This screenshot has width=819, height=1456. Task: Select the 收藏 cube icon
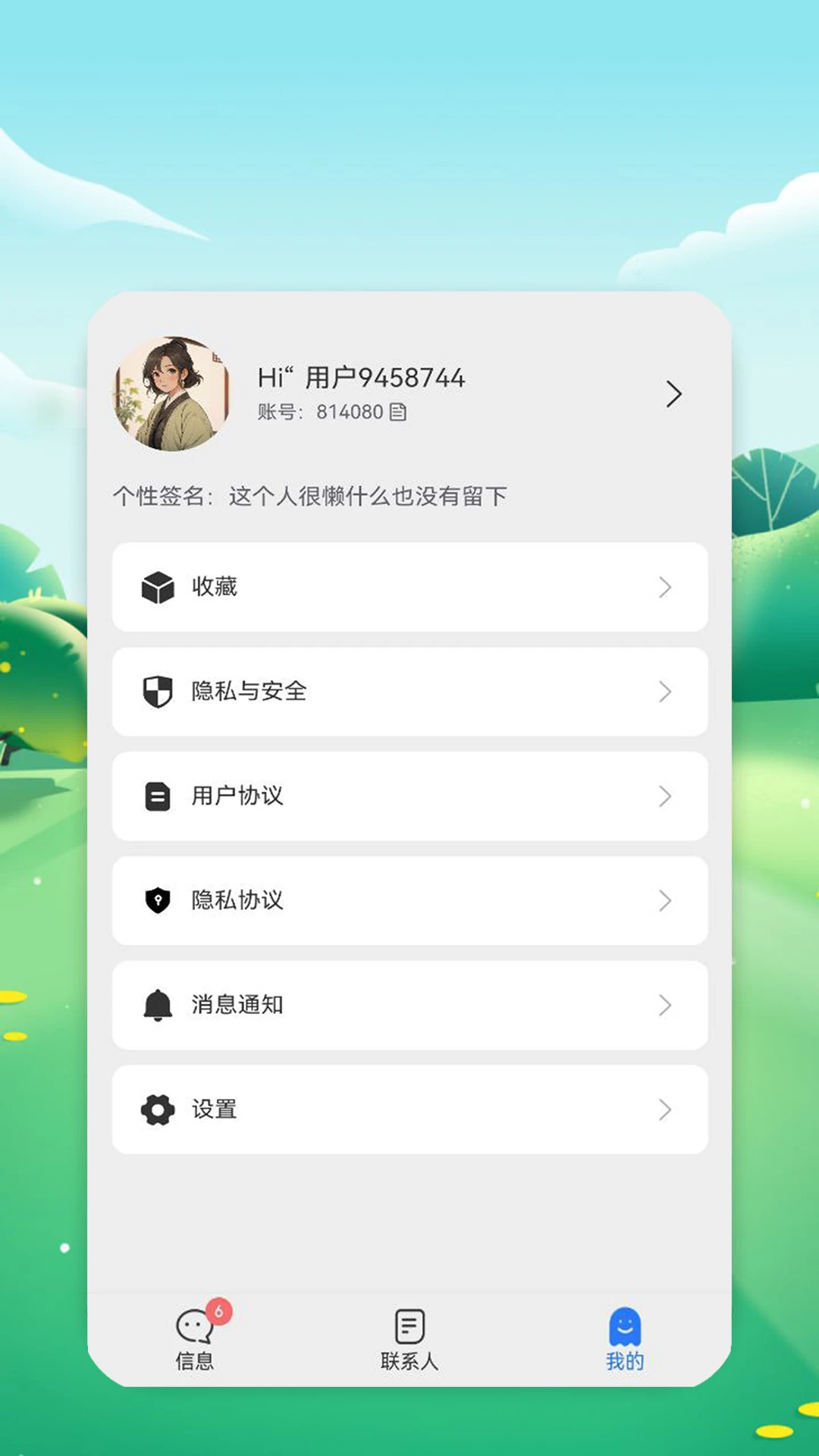pos(157,586)
